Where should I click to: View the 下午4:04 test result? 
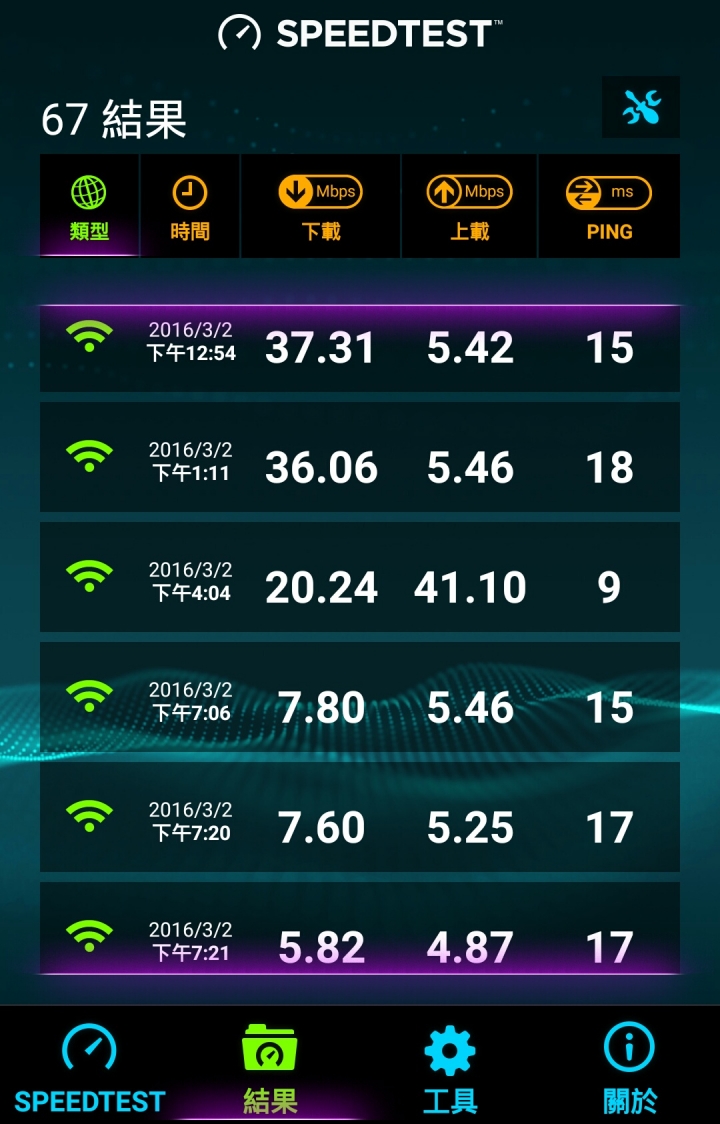click(x=360, y=588)
